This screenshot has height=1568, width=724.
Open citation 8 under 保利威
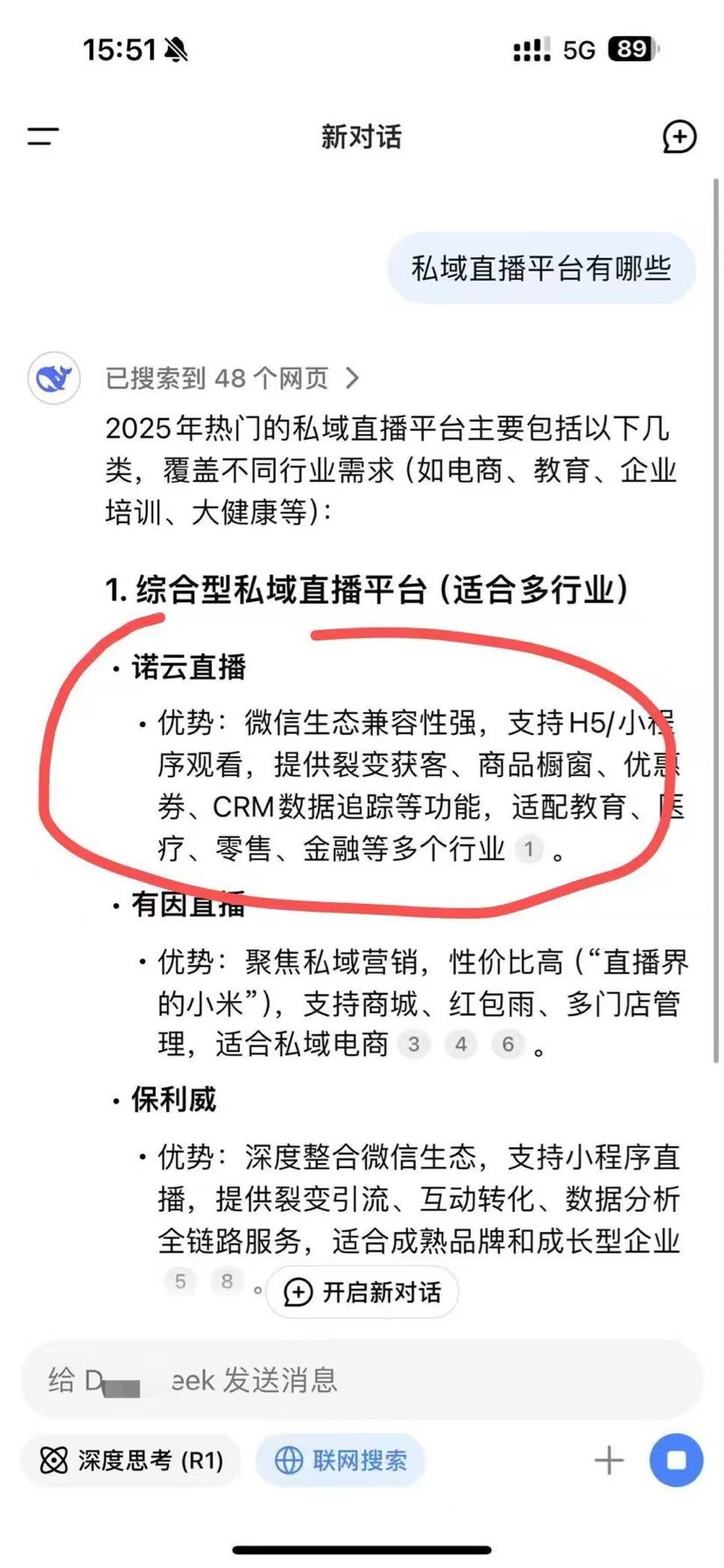tap(227, 1282)
